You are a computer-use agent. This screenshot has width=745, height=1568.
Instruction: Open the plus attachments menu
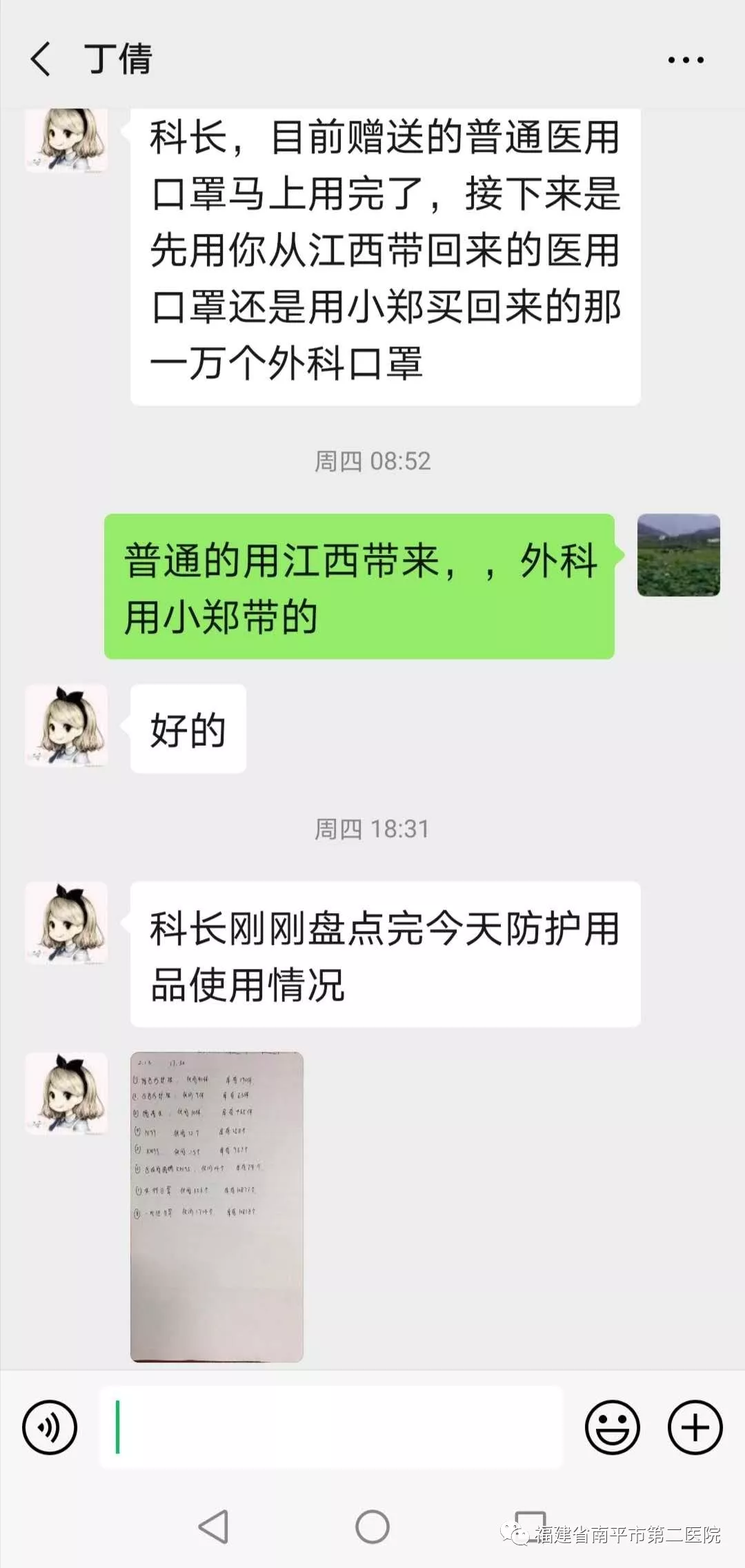point(695,1427)
